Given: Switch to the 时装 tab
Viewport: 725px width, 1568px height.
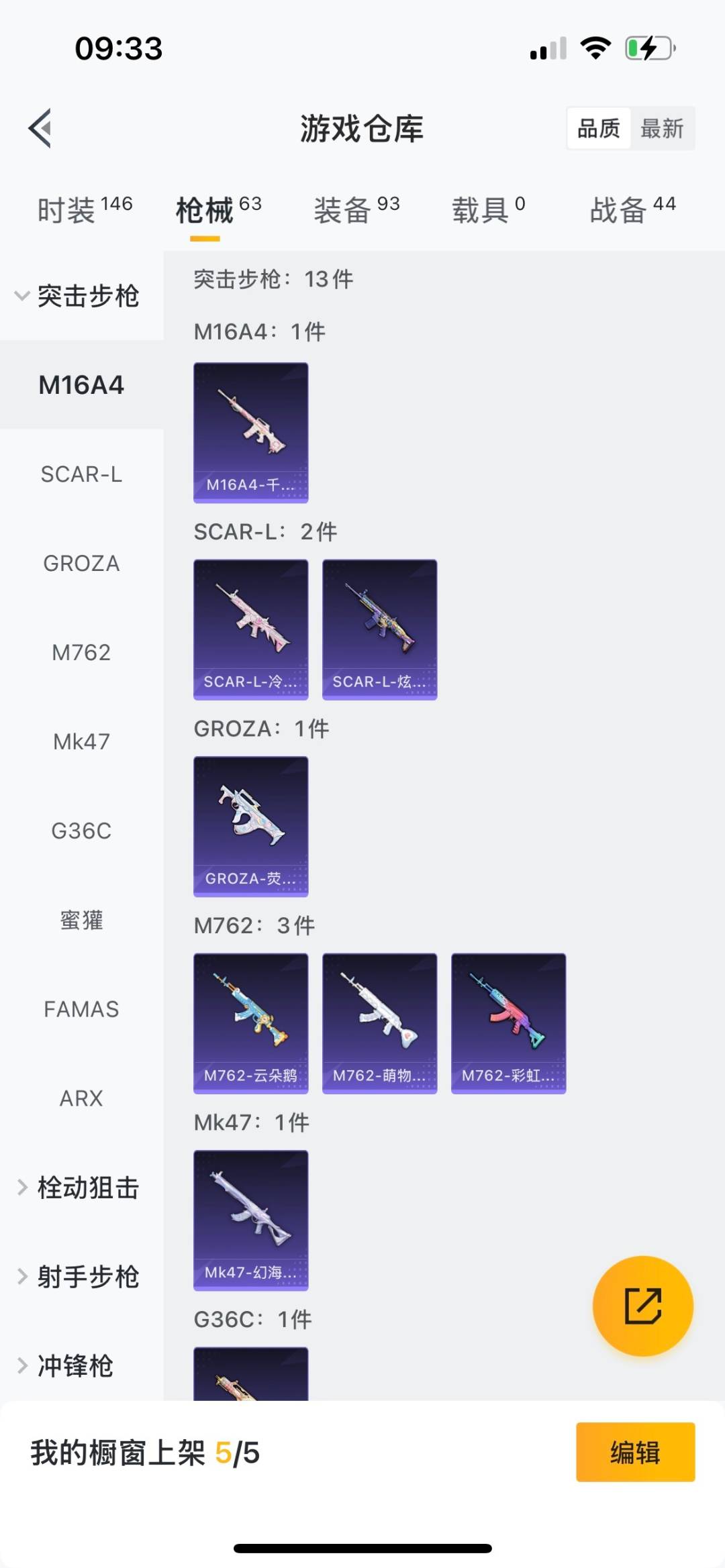Looking at the screenshot, I should point(85,209).
